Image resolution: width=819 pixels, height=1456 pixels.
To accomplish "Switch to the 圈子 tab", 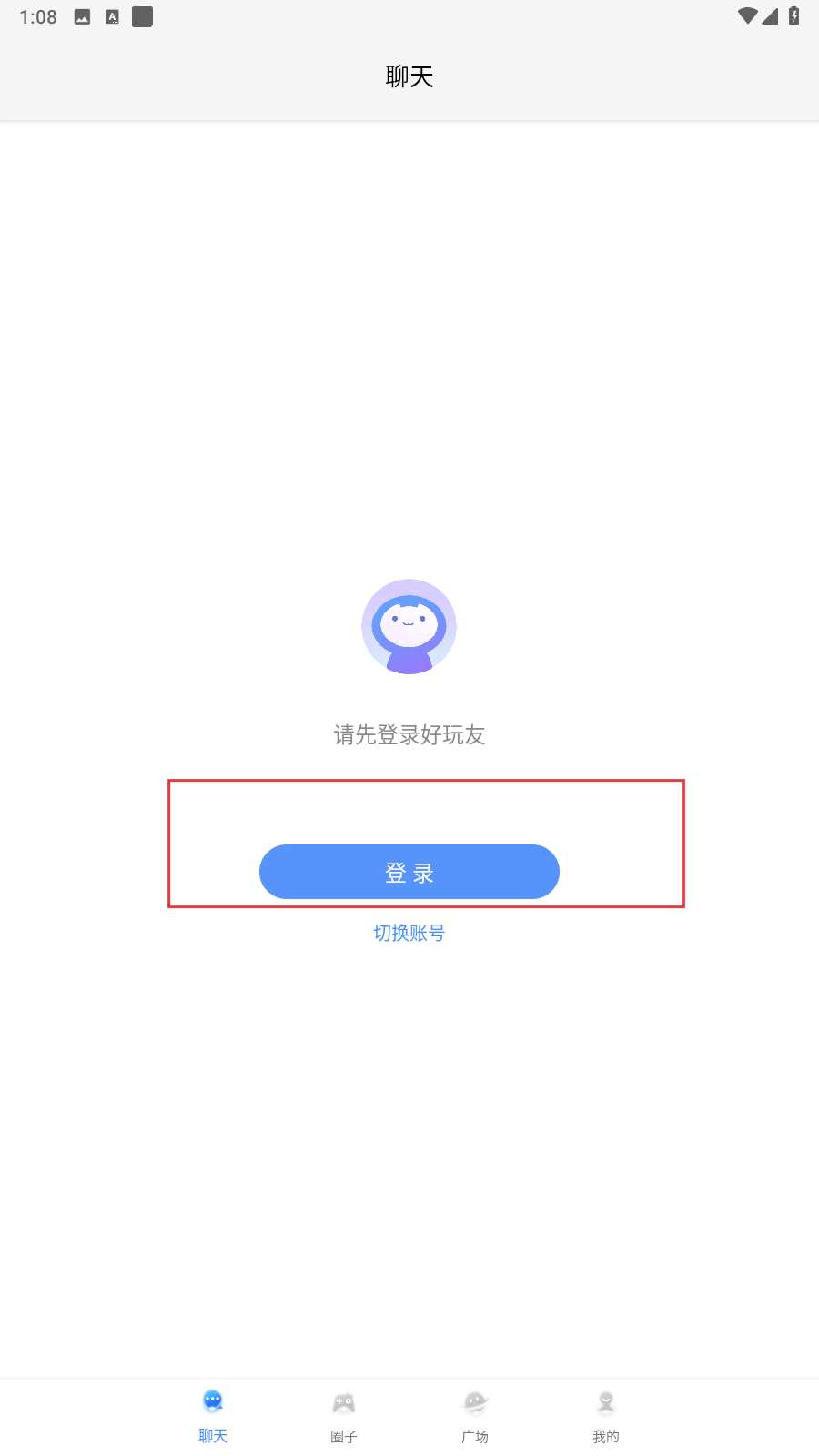I will pos(344,1417).
